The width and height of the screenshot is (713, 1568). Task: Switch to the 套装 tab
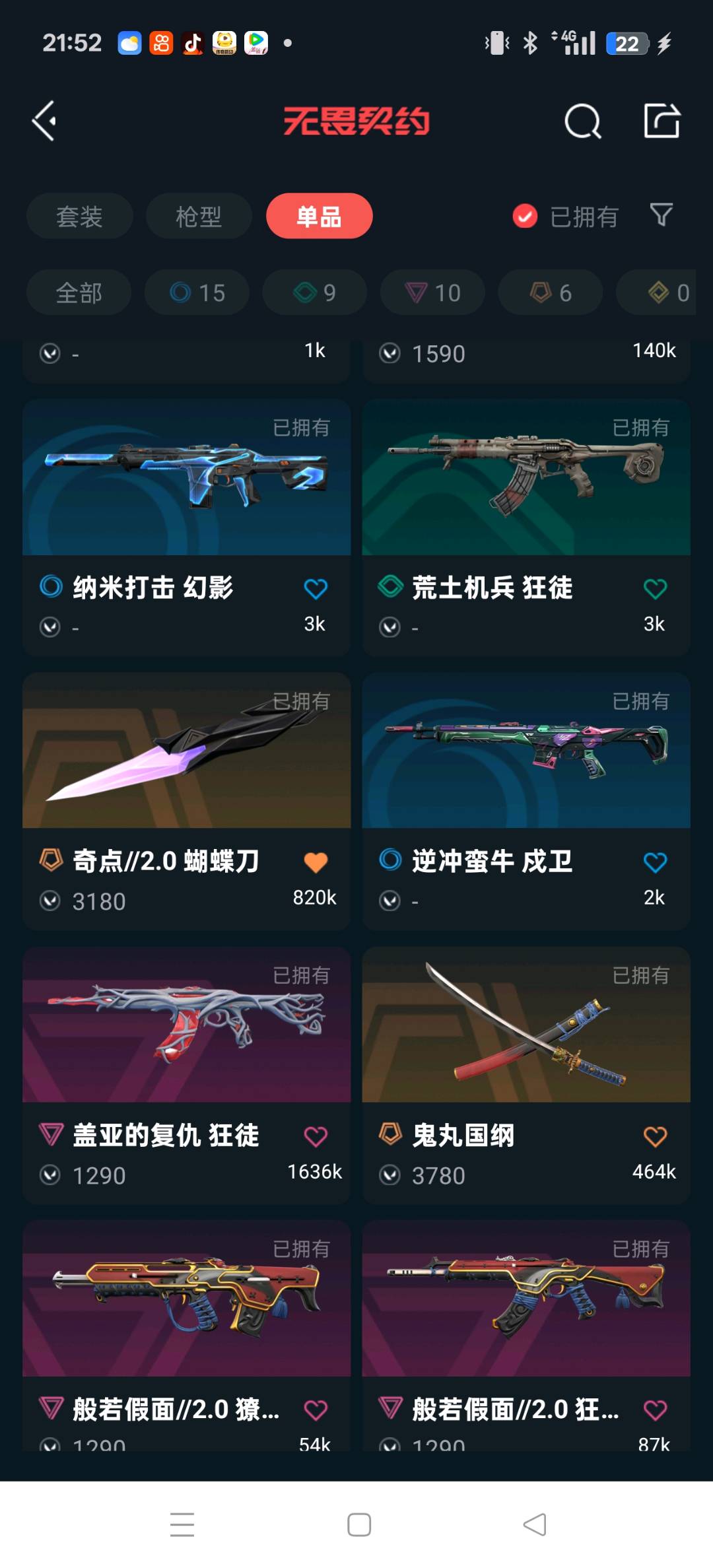tap(79, 216)
